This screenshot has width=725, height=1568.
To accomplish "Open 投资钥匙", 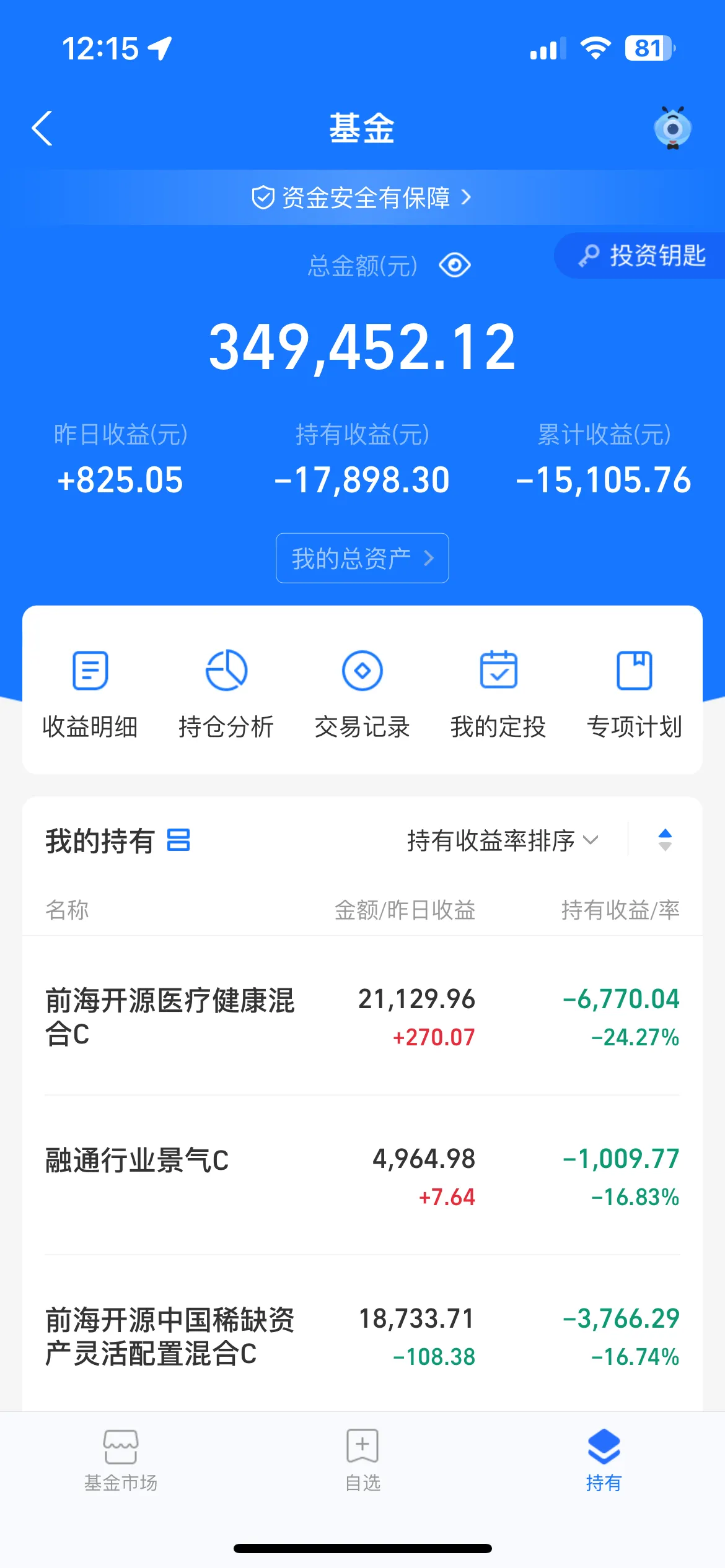I will click(643, 256).
